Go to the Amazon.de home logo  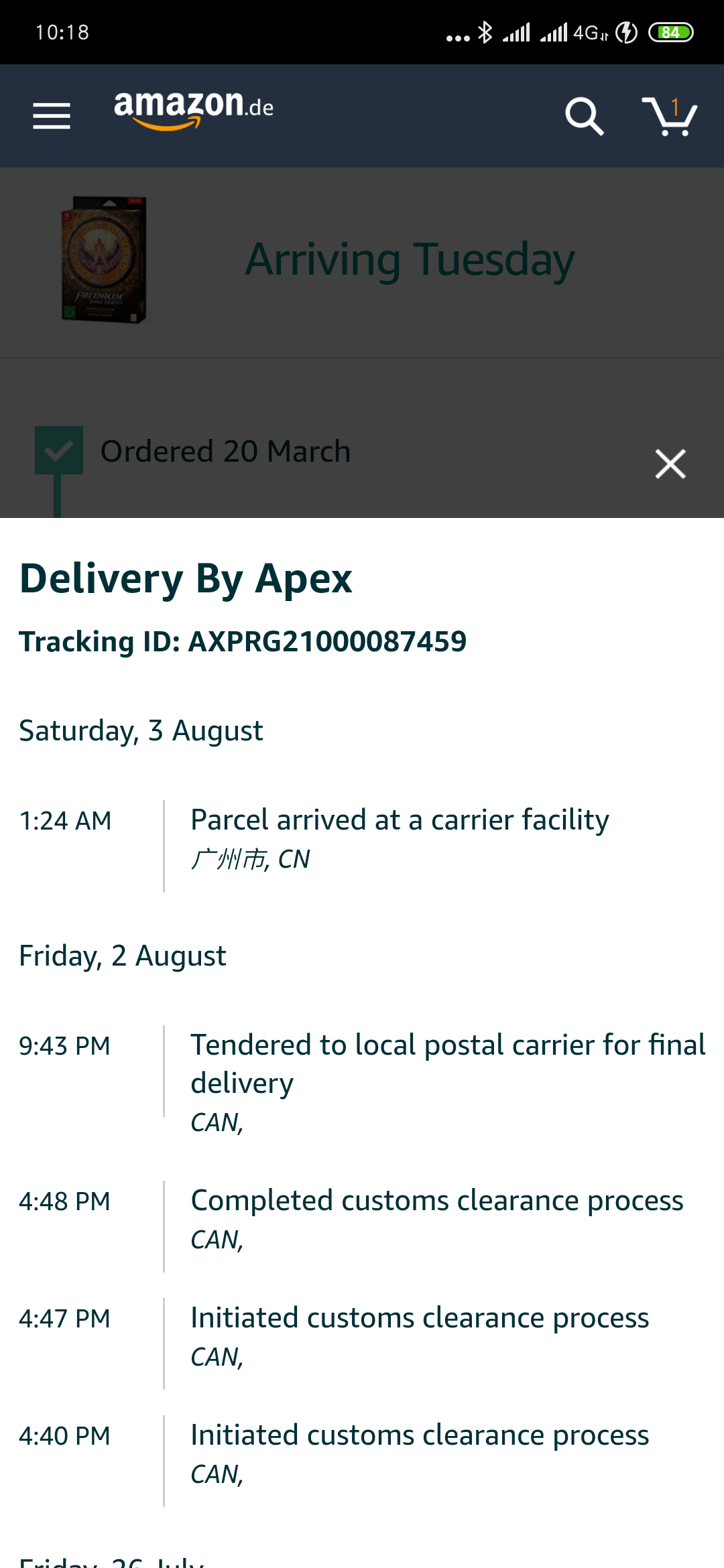point(194,109)
